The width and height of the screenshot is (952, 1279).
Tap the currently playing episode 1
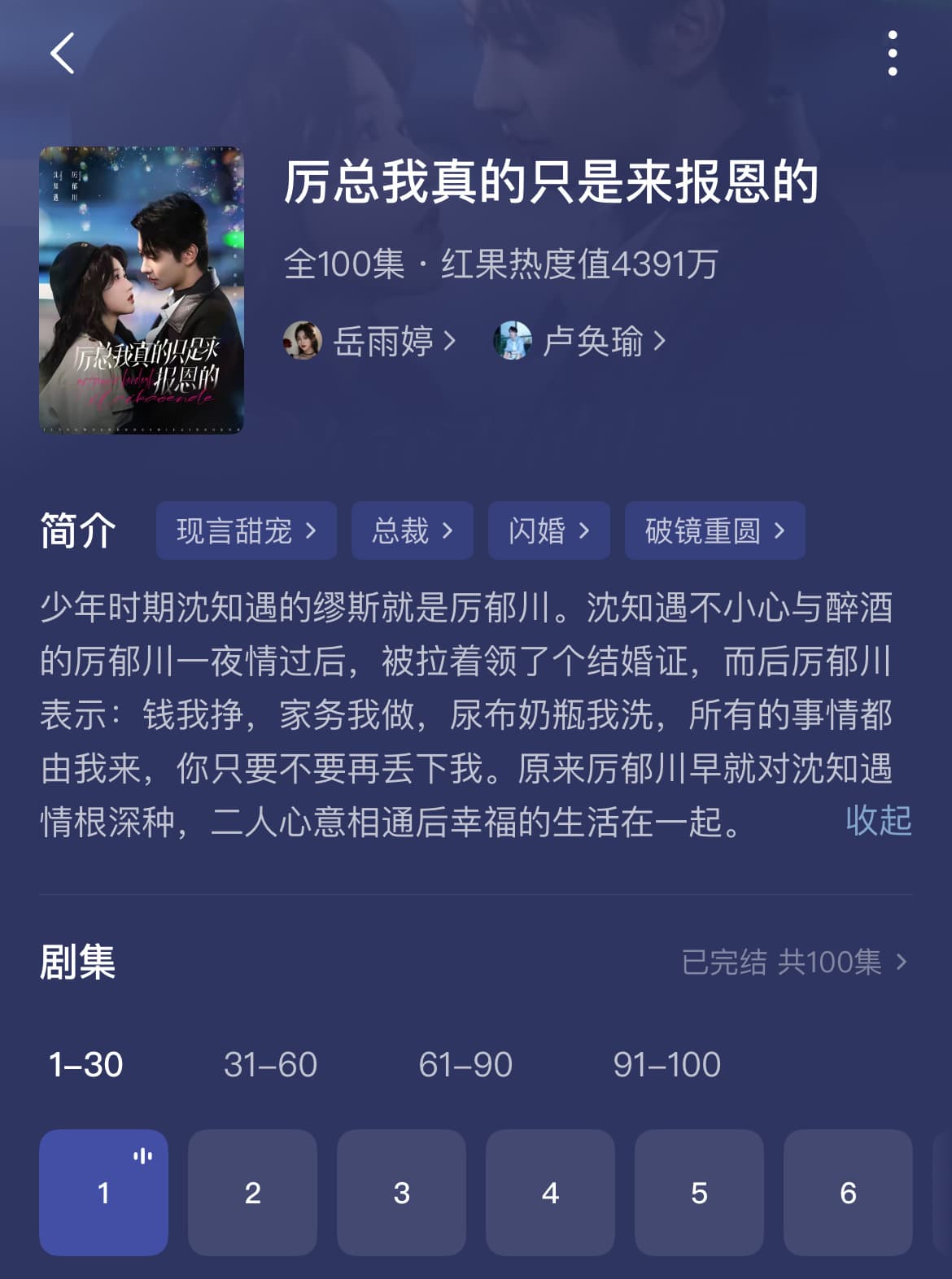(103, 1193)
